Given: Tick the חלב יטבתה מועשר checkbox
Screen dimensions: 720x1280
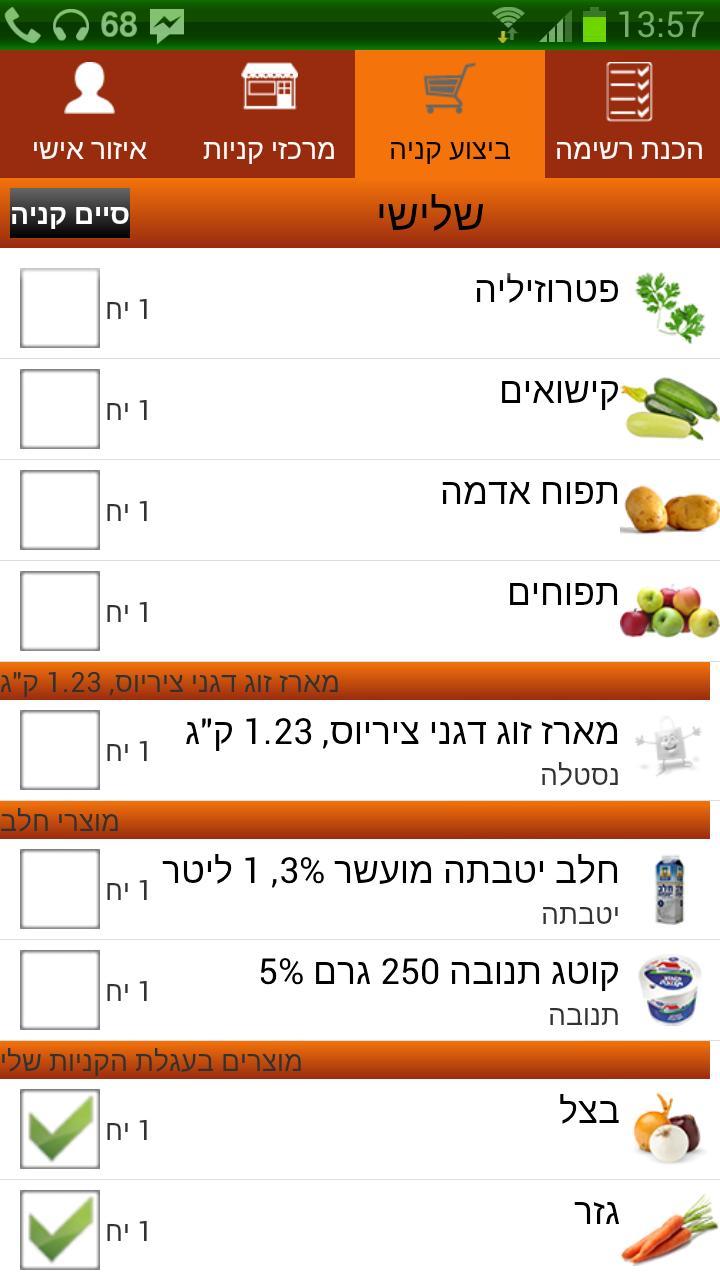Looking at the screenshot, I should tap(60, 889).
